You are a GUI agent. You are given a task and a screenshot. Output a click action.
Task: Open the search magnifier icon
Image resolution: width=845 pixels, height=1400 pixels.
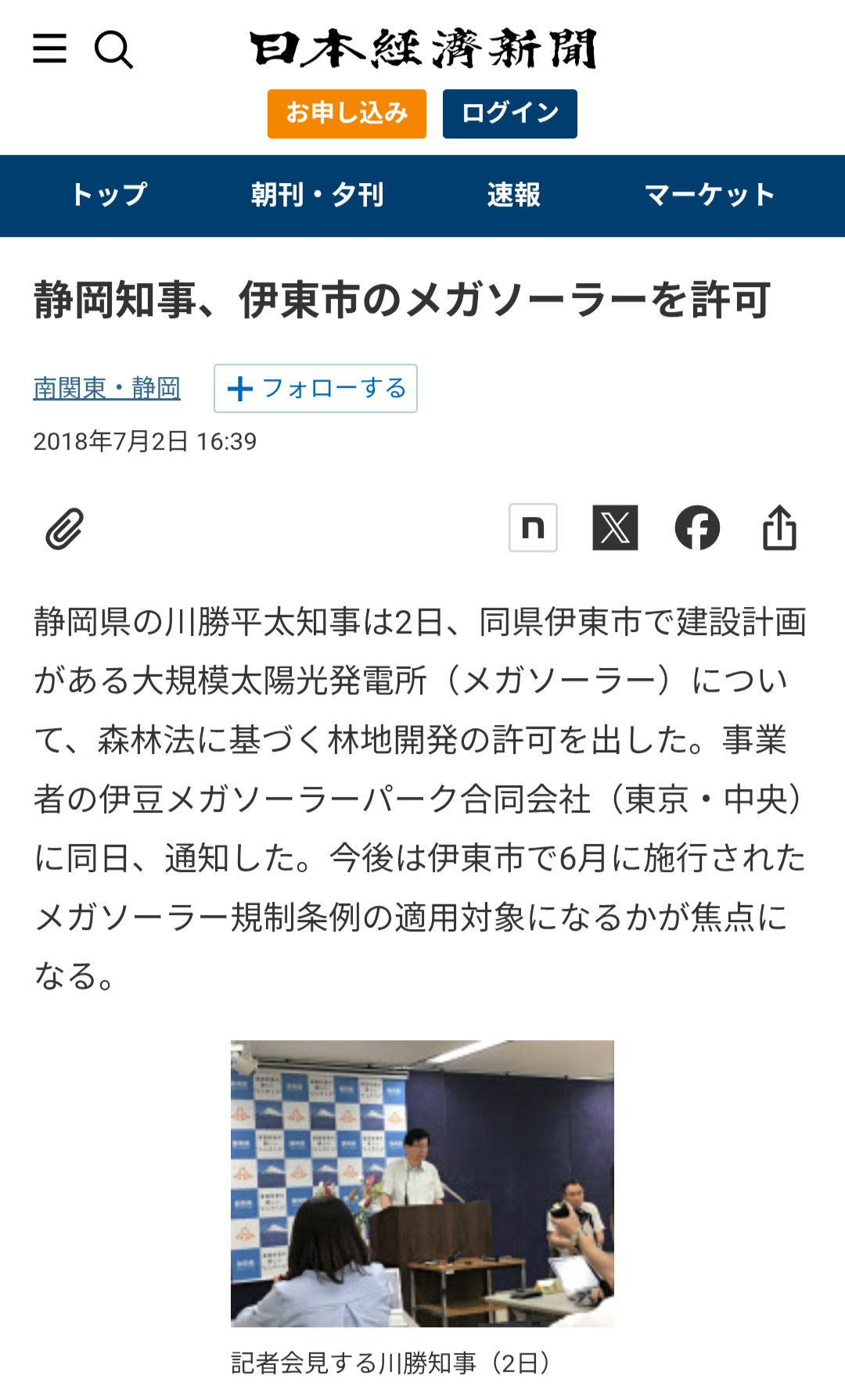[x=113, y=49]
